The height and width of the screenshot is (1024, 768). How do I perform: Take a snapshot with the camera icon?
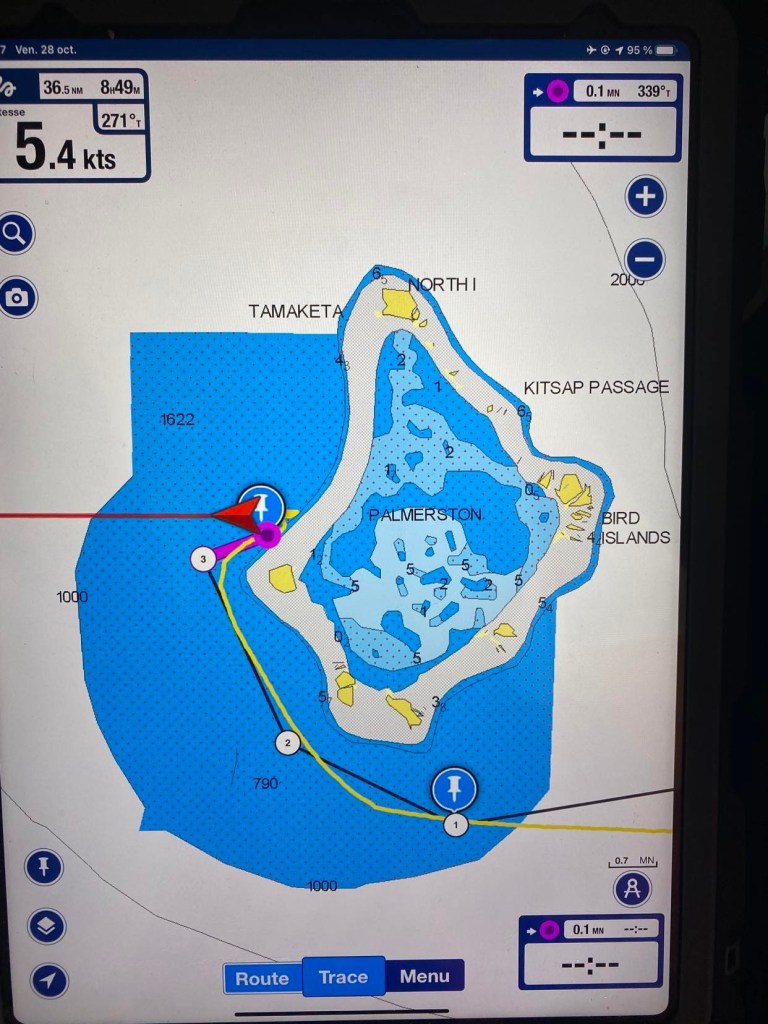coord(17,297)
